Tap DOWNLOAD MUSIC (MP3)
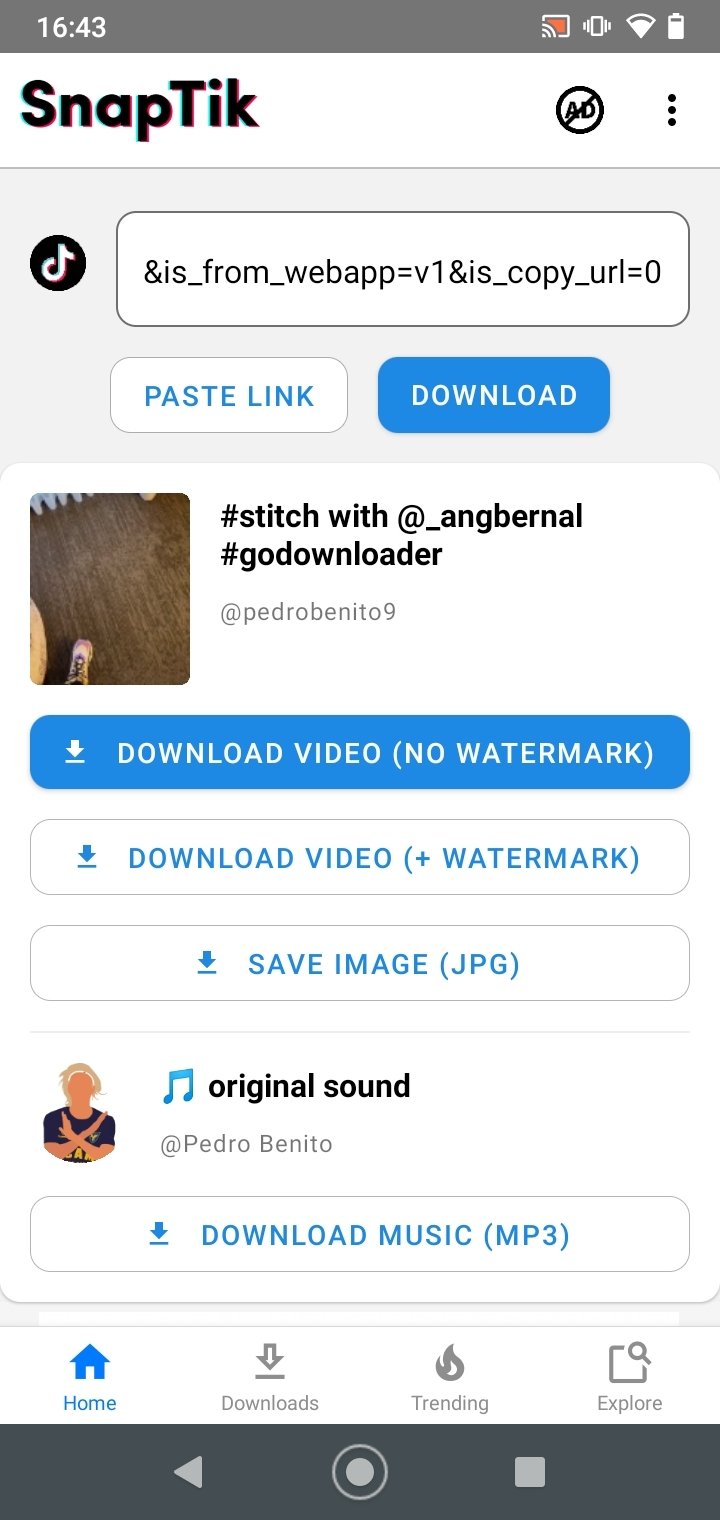This screenshot has width=720, height=1520. 360,1234
